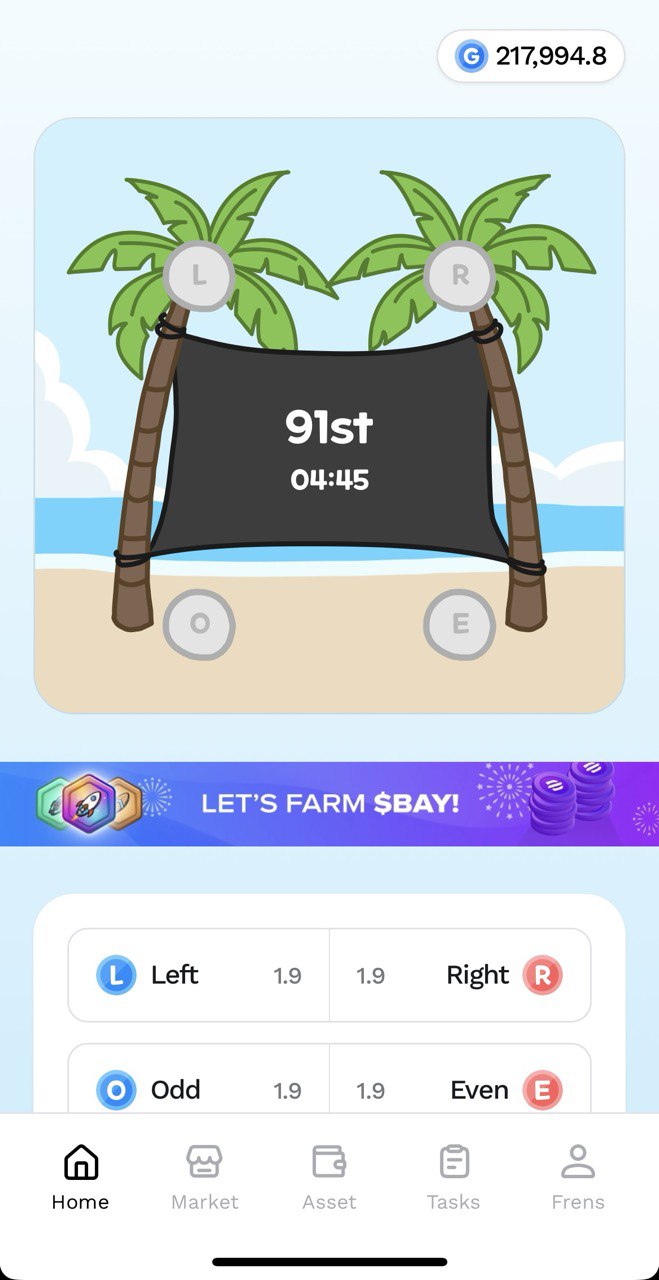Switch to the Market tab

point(205,1177)
